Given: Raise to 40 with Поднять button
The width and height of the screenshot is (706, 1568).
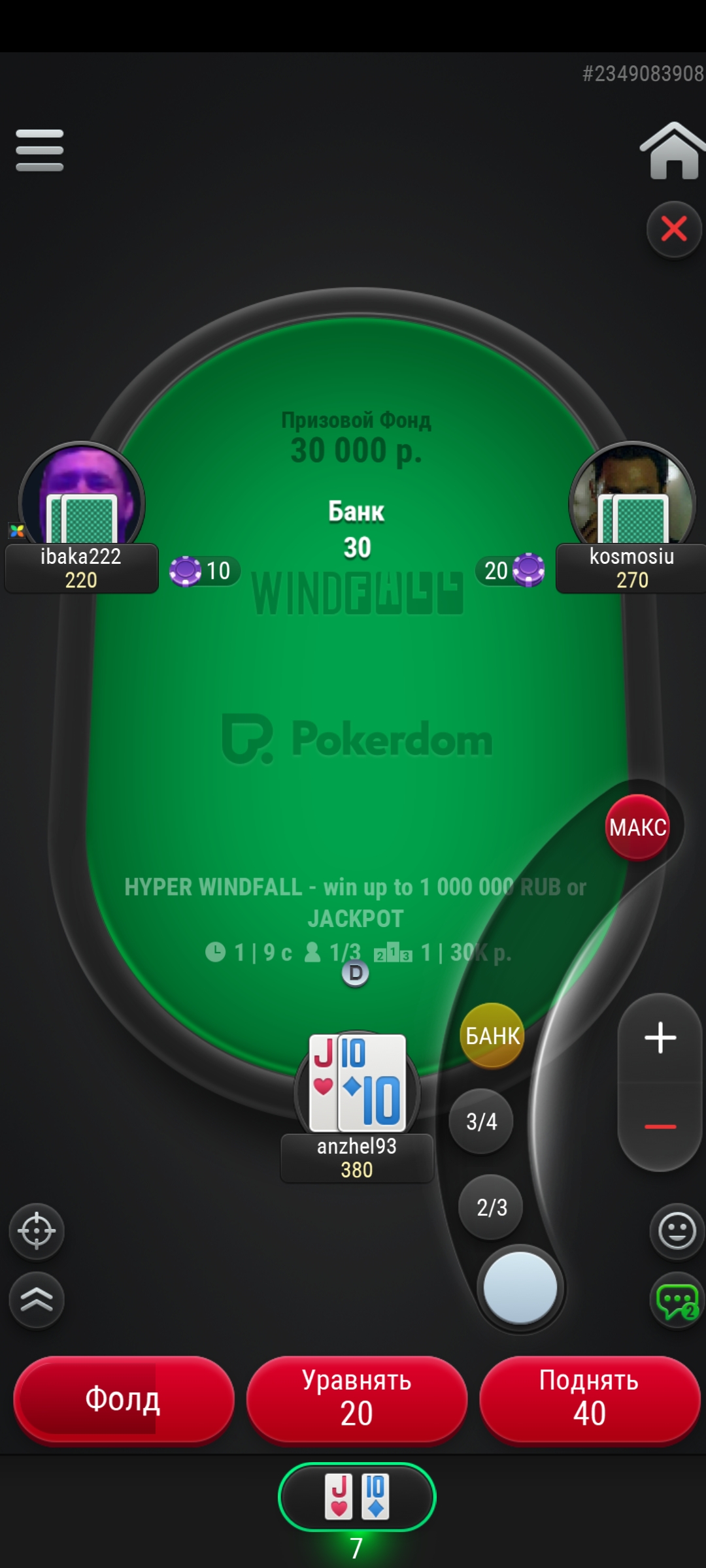Looking at the screenshot, I should coord(590,1399).
